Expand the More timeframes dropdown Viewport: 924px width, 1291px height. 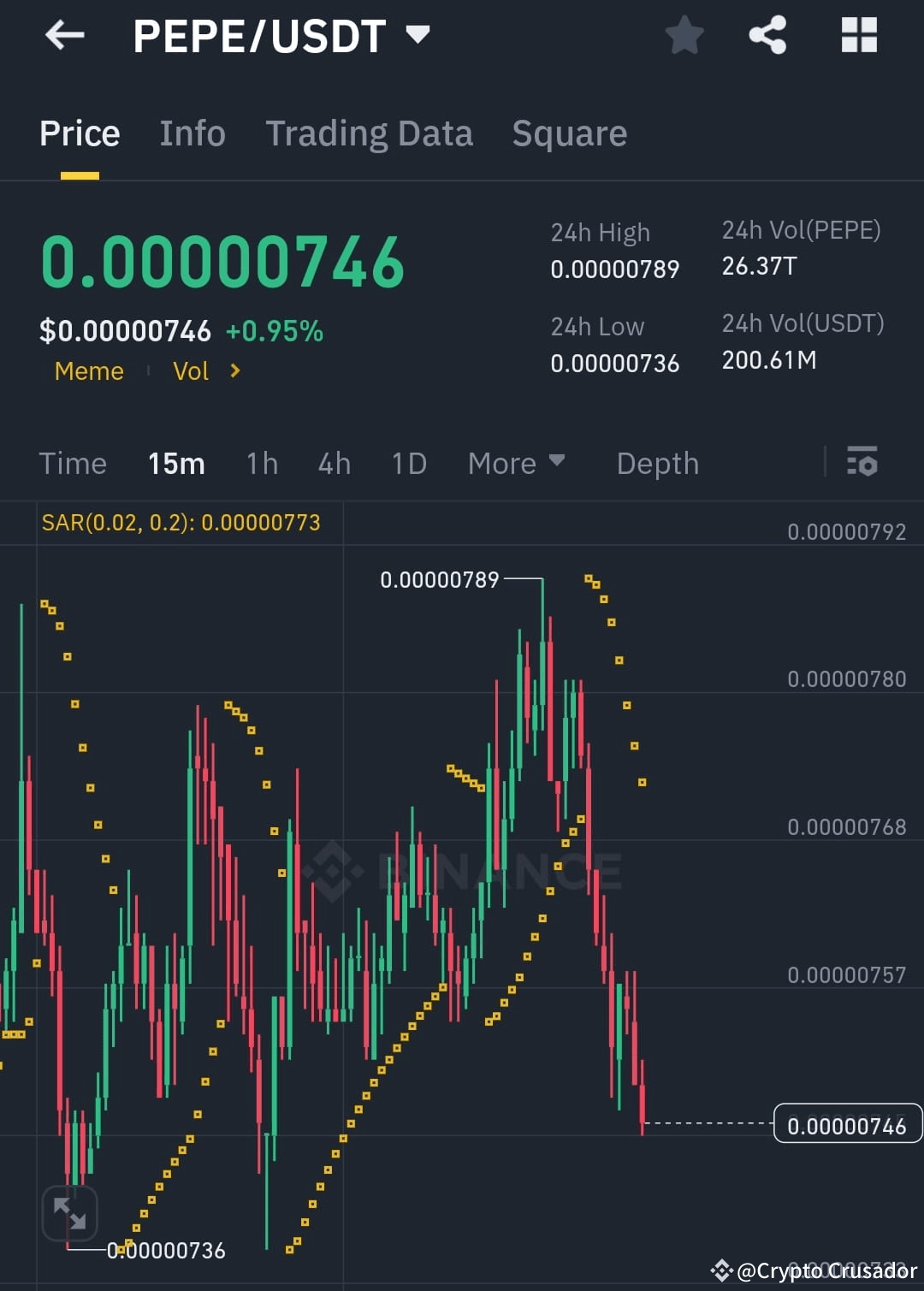517,463
